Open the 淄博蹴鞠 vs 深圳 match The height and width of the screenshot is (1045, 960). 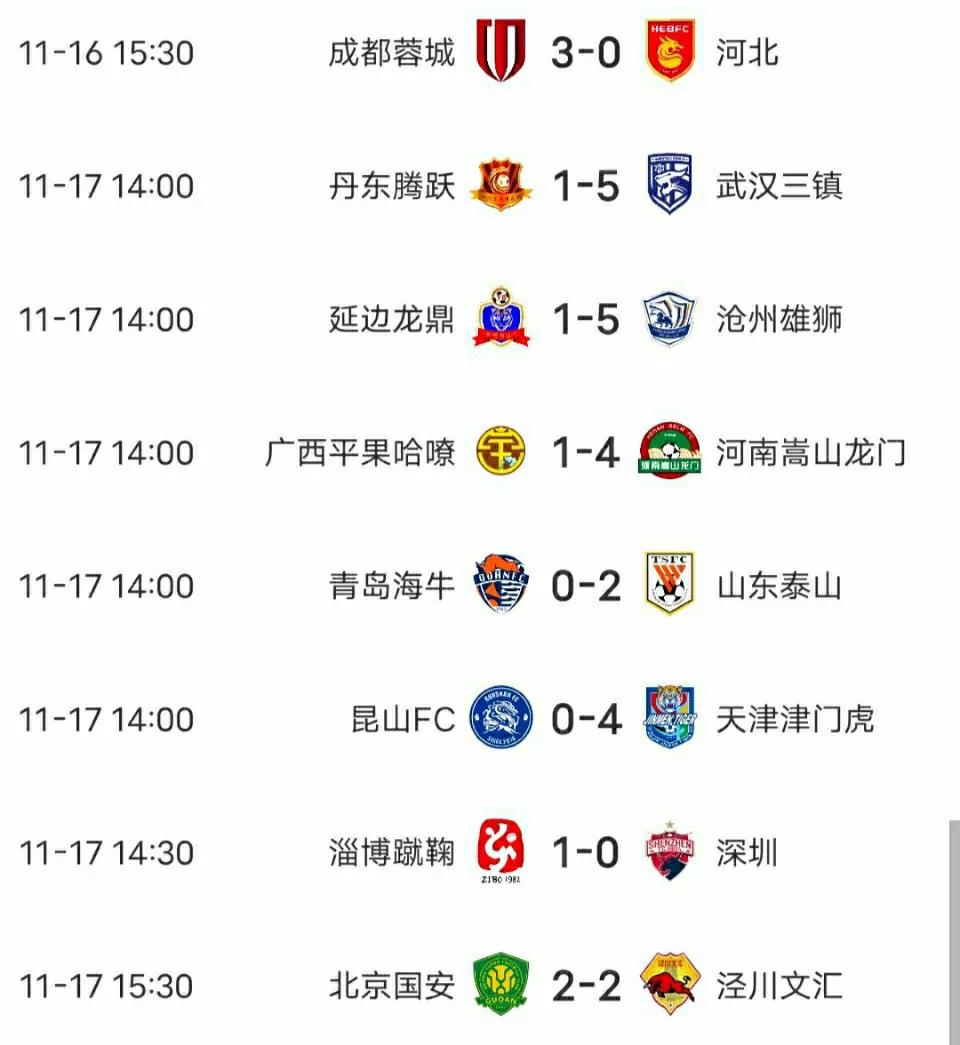click(585, 852)
